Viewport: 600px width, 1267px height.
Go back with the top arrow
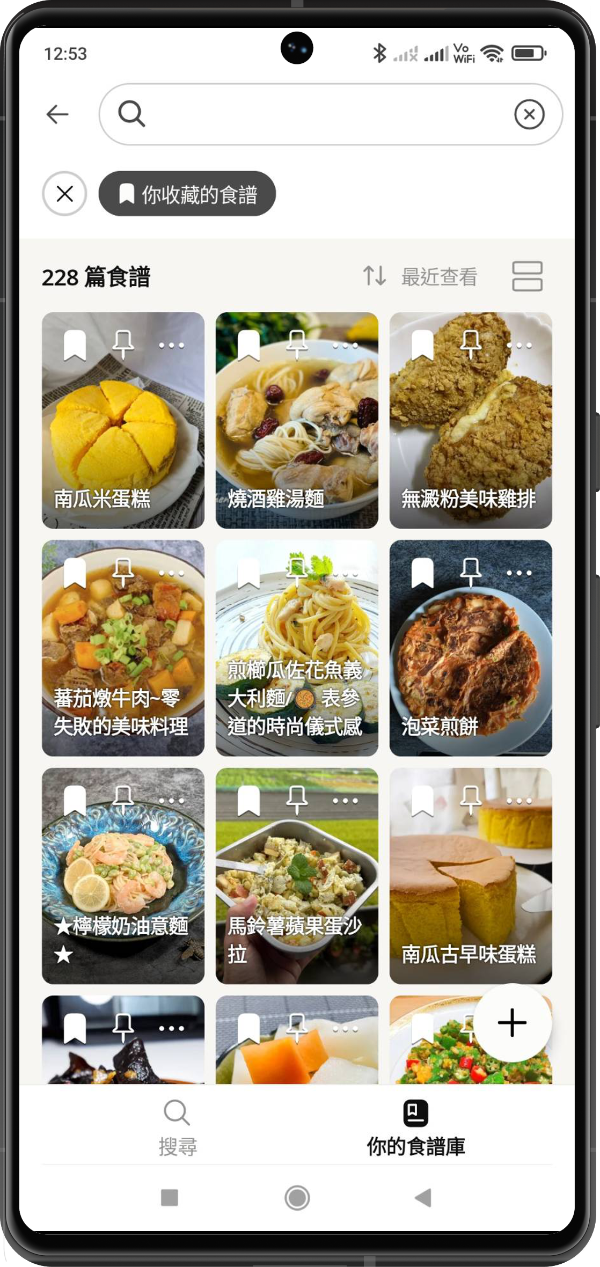coord(58,115)
